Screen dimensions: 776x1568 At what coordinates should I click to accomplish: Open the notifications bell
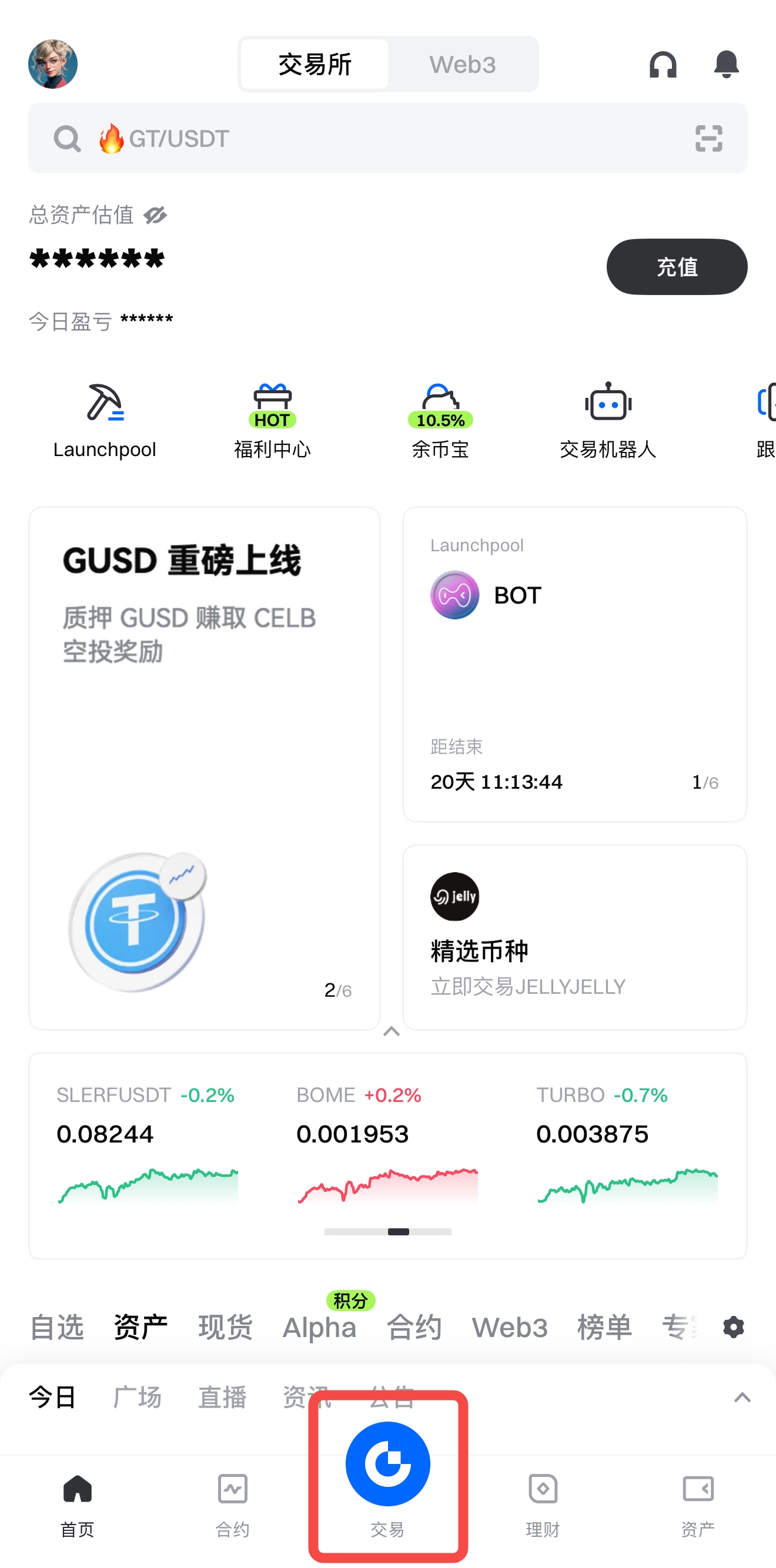coord(726,65)
